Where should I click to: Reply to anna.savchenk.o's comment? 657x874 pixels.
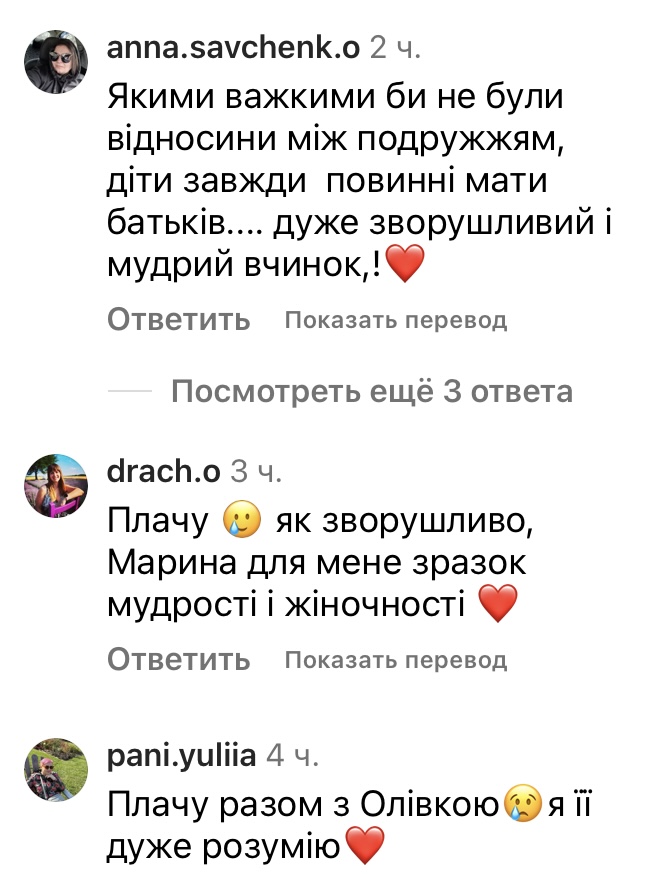click(178, 320)
